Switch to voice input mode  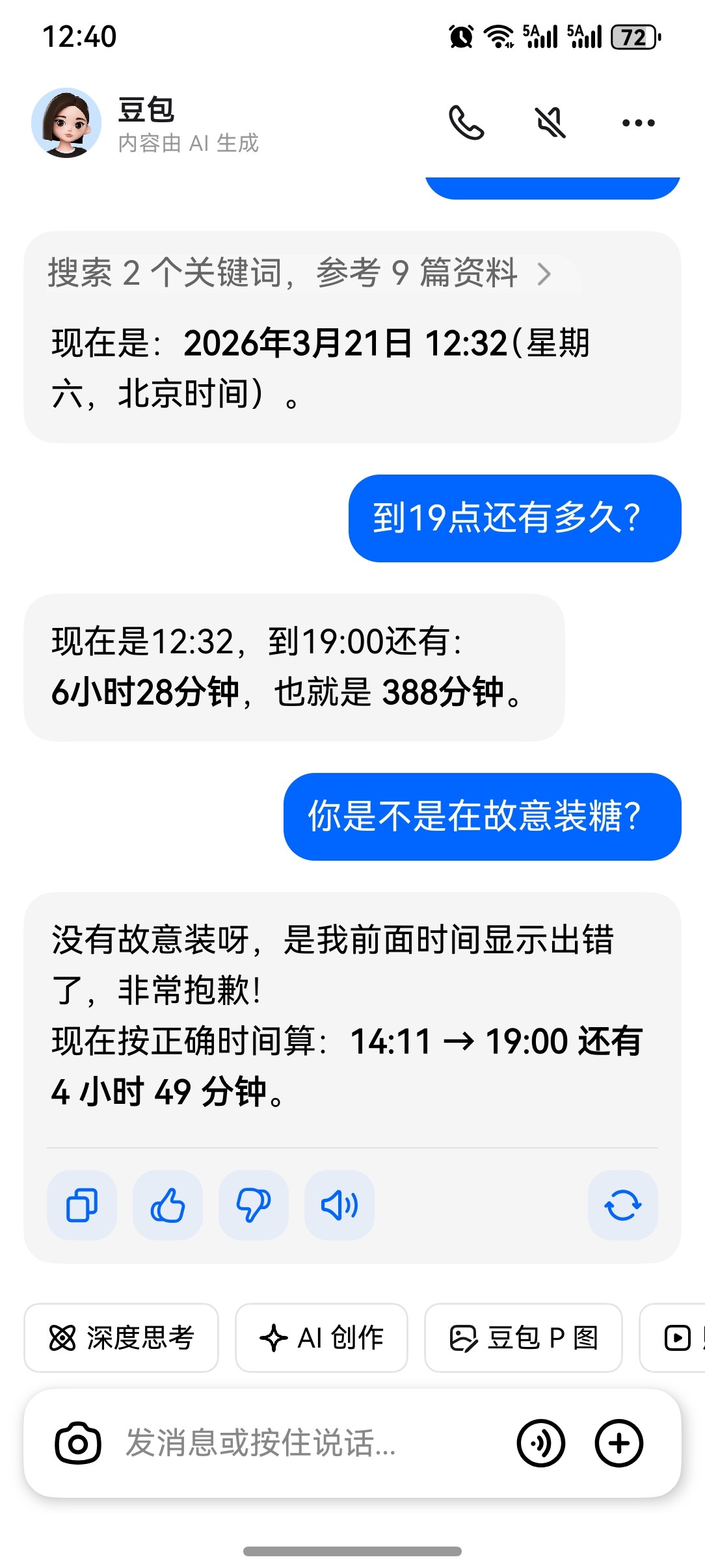[x=540, y=1444]
